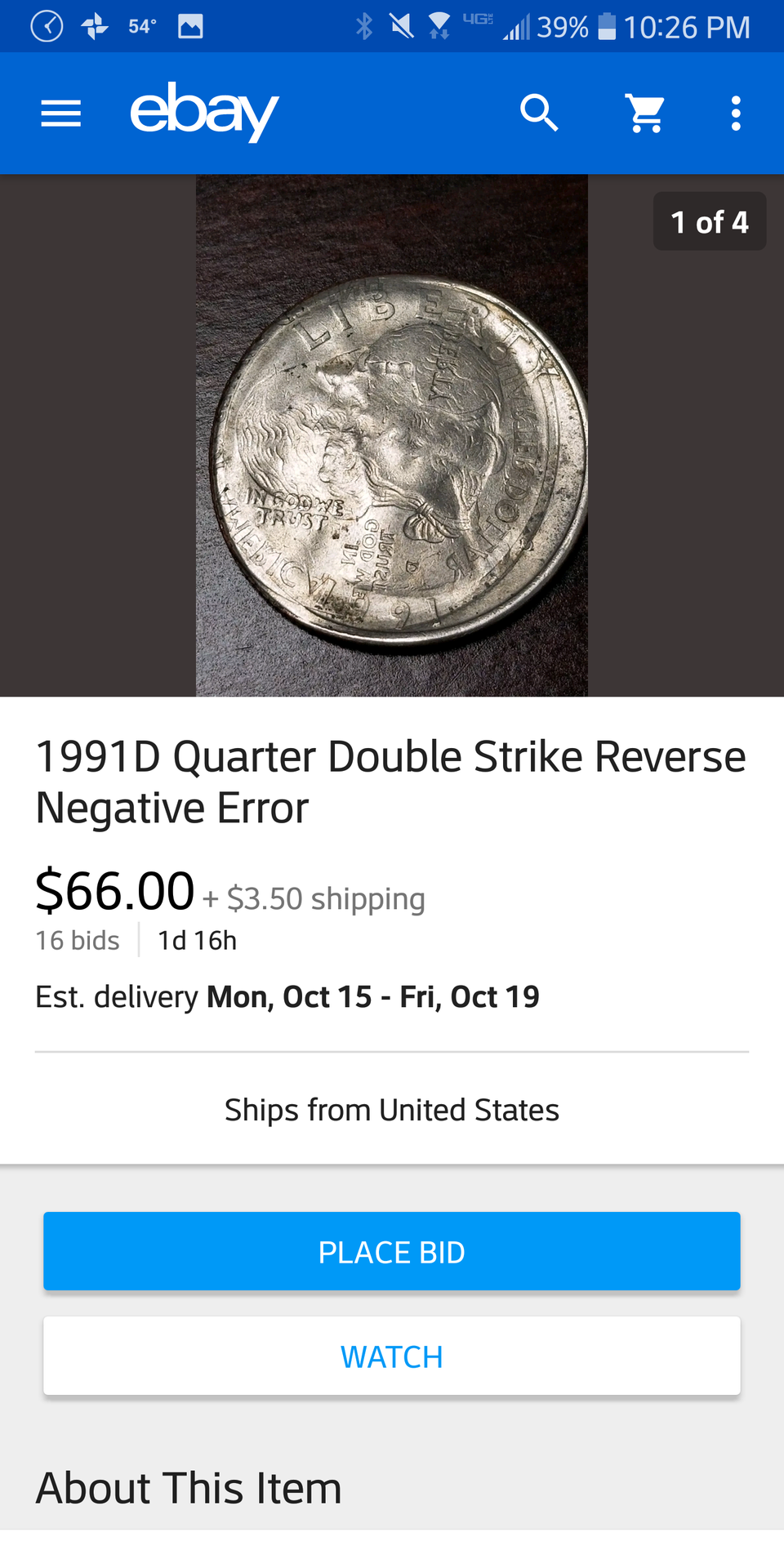Open the shopping cart
The image size is (784, 1568).
click(645, 113)
